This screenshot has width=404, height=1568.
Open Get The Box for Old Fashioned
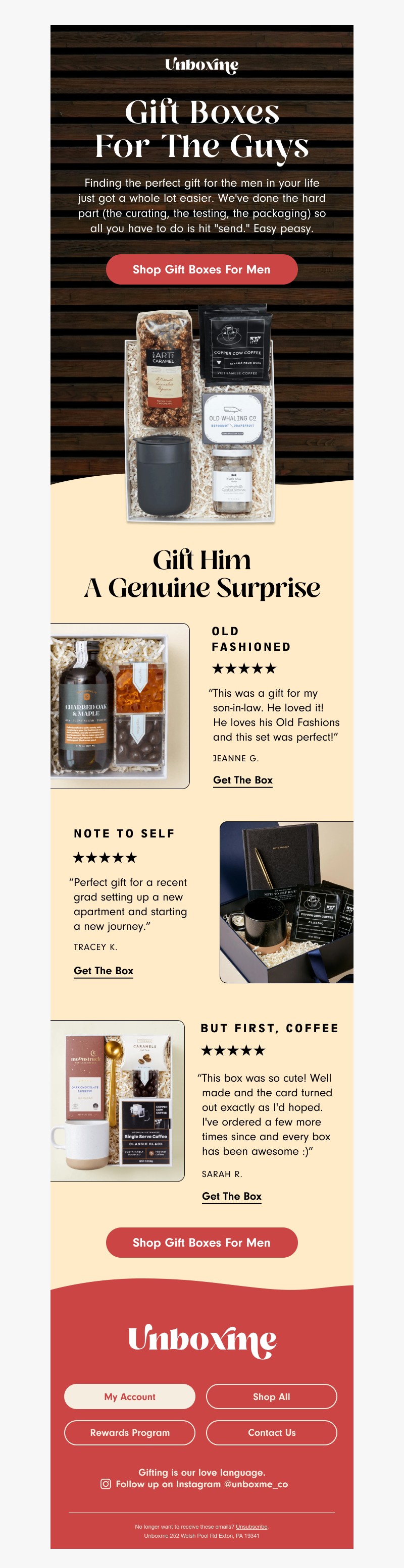point(242,780)
